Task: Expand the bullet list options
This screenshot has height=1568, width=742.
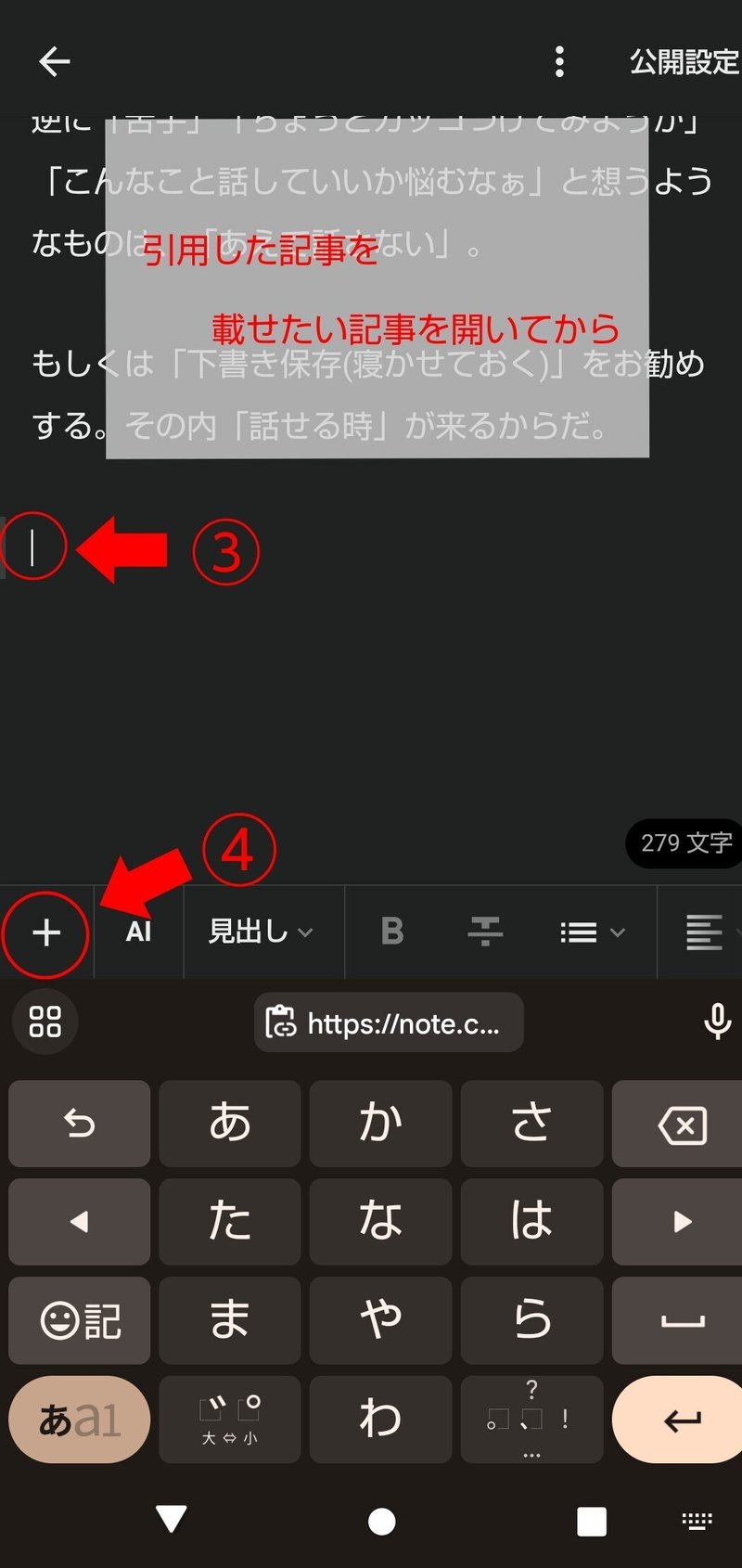Action: coord(593,932)
